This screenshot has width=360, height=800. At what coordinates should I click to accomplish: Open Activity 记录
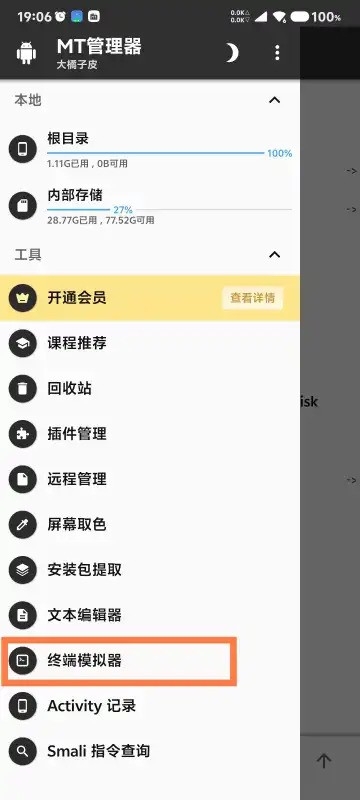150,706
